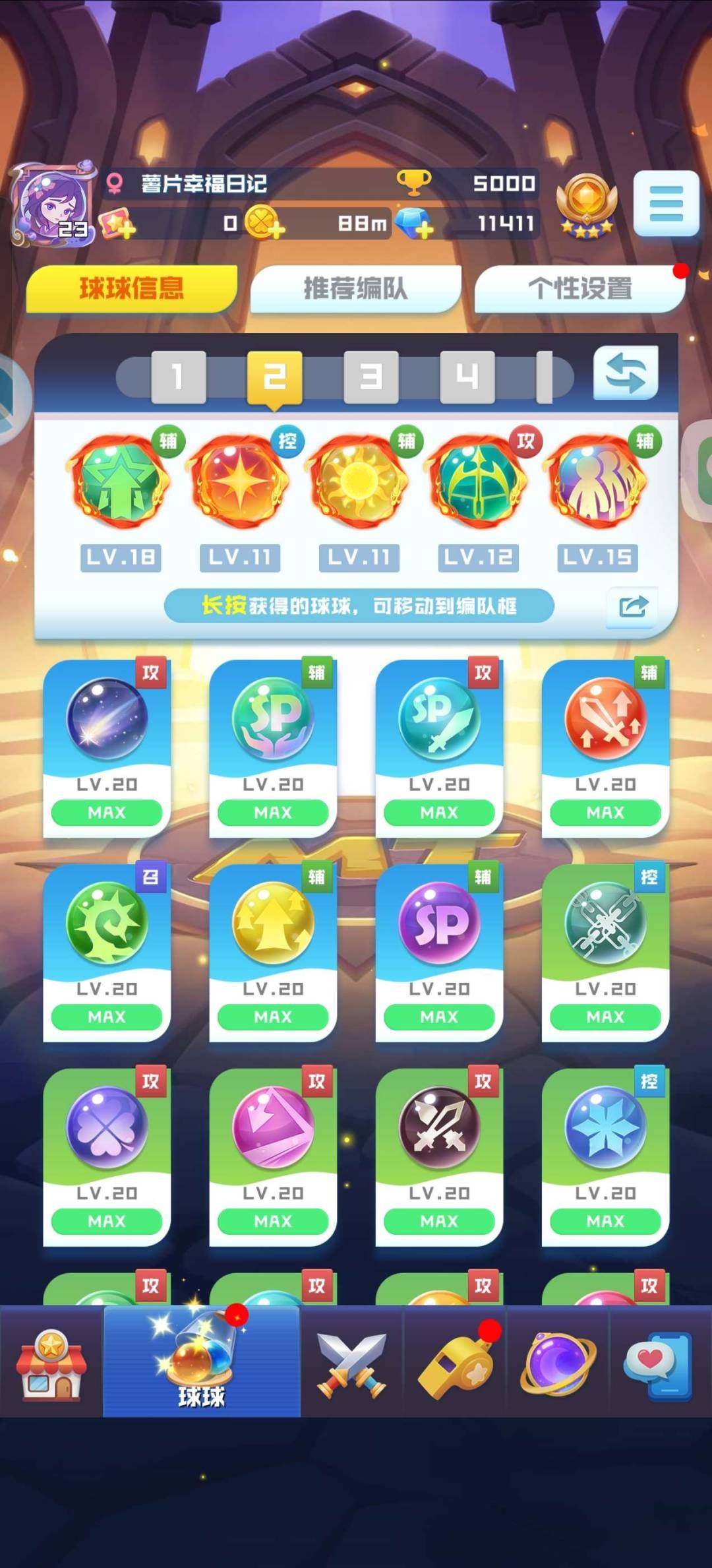Open the chain control ball card
The width and height of the screenshot is (712, 1568).
pyautogui.click(x=605, y=953)
